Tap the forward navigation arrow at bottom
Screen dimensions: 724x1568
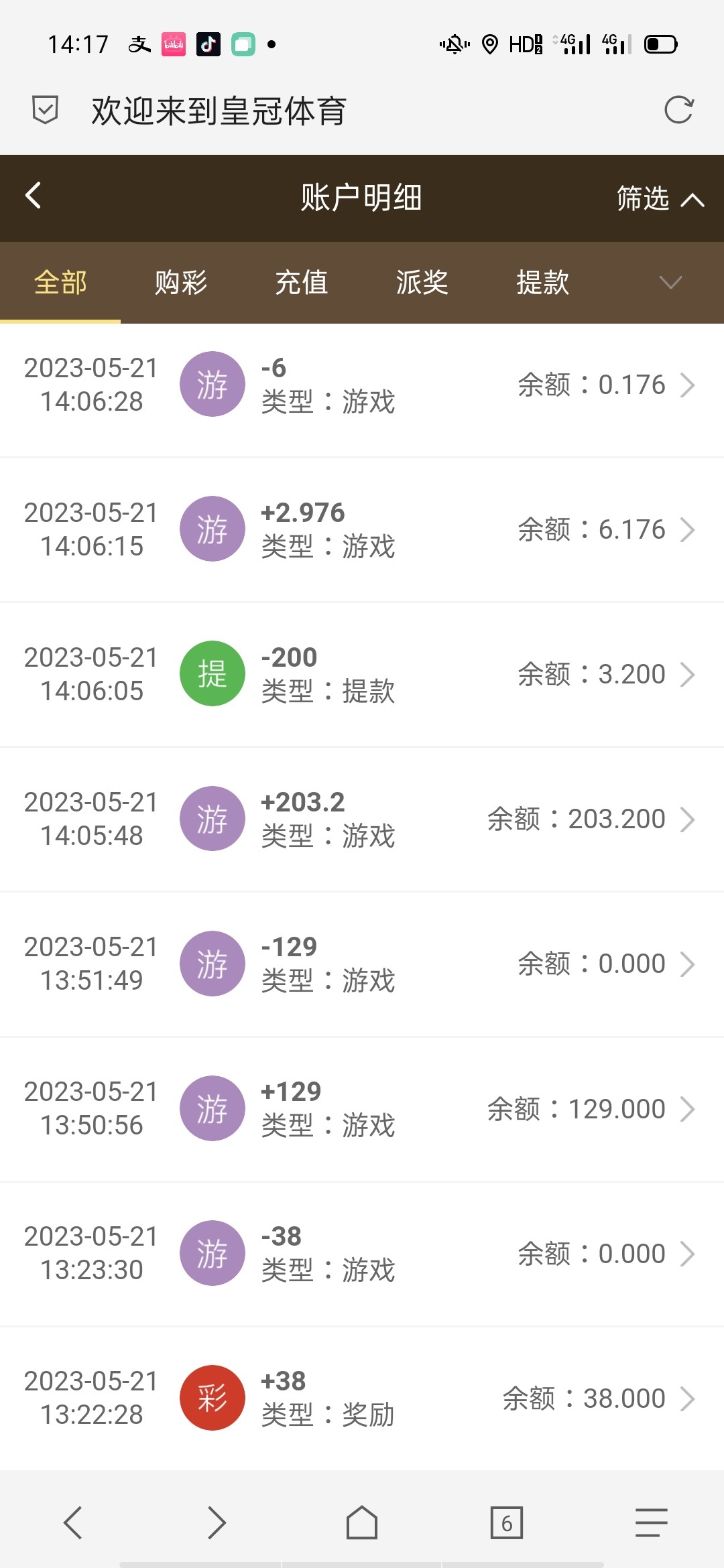pyautogui.click(x=217, y=1521)
